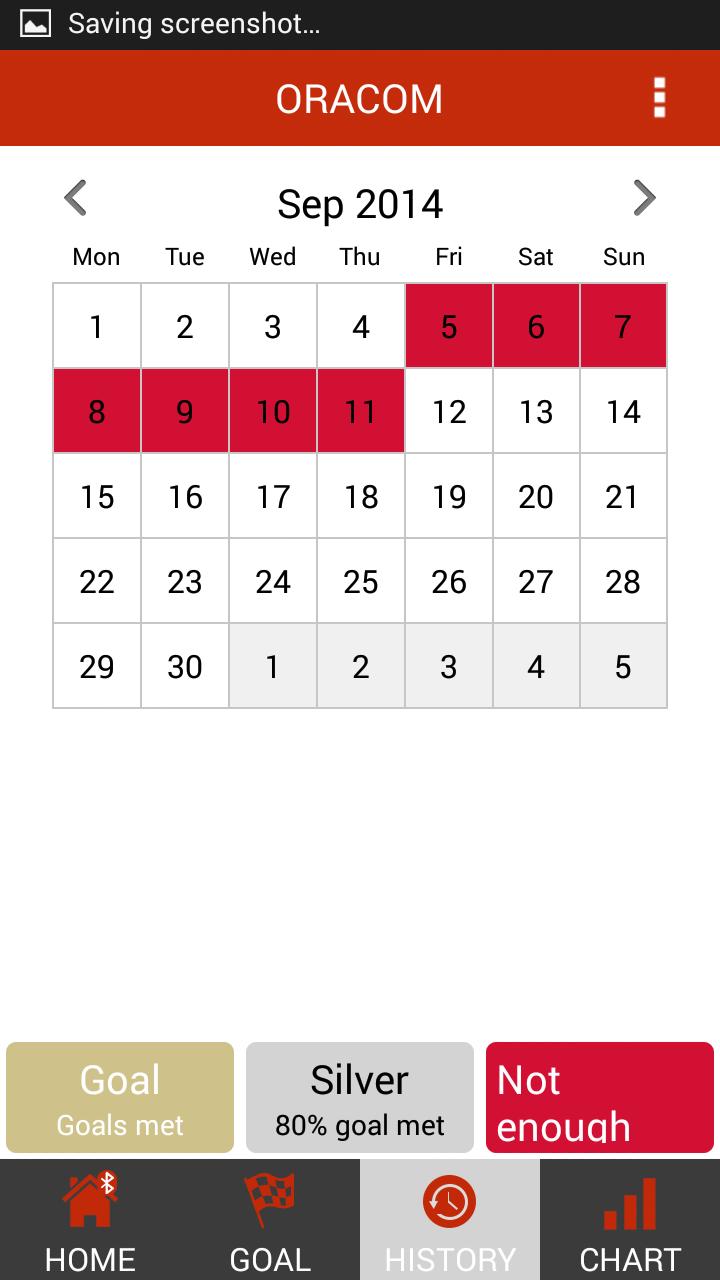
Task: Tap the Silver 80% goal met button
Action: pos(360,1098)
